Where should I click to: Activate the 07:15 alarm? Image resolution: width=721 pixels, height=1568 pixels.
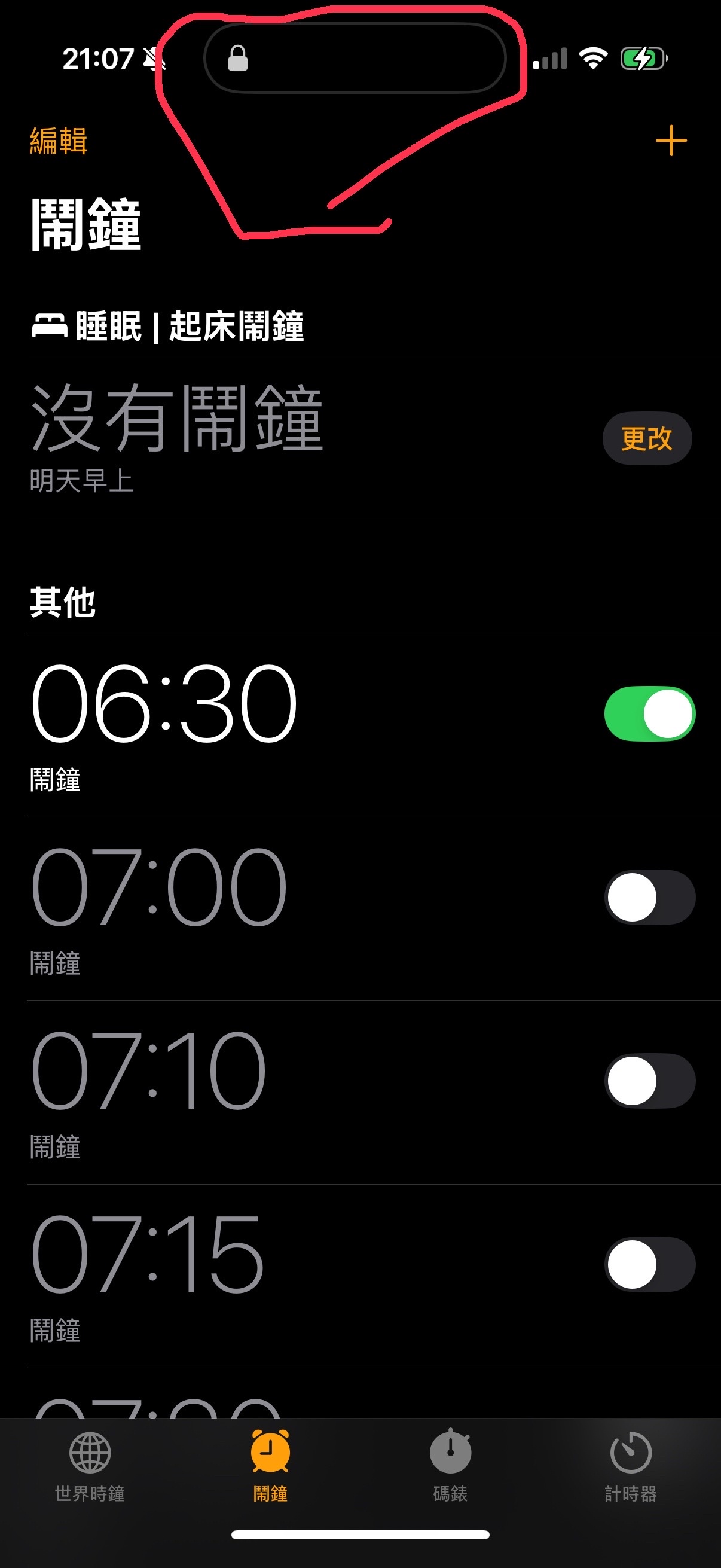tap(650, 1265)
